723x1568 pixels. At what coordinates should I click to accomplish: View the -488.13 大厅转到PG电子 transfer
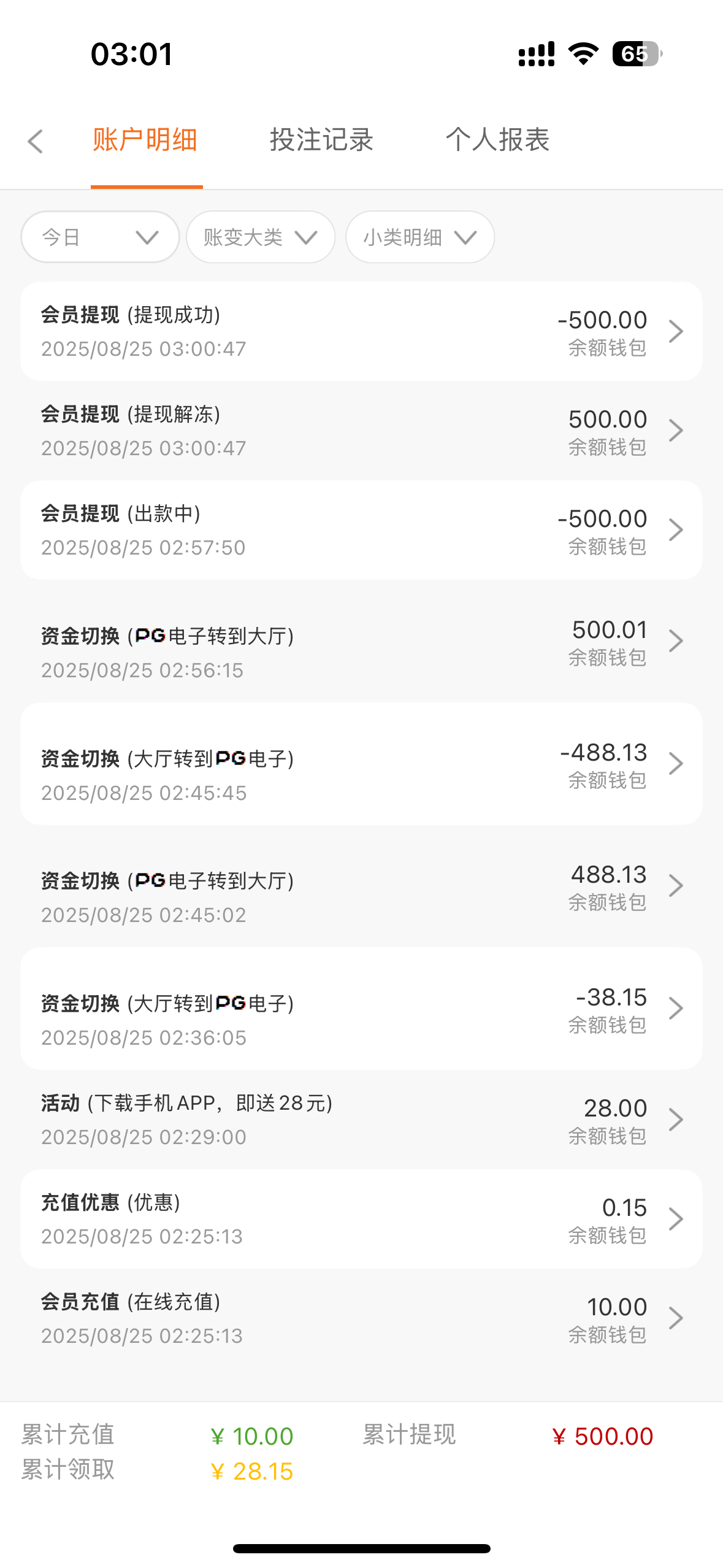(361, 764)
